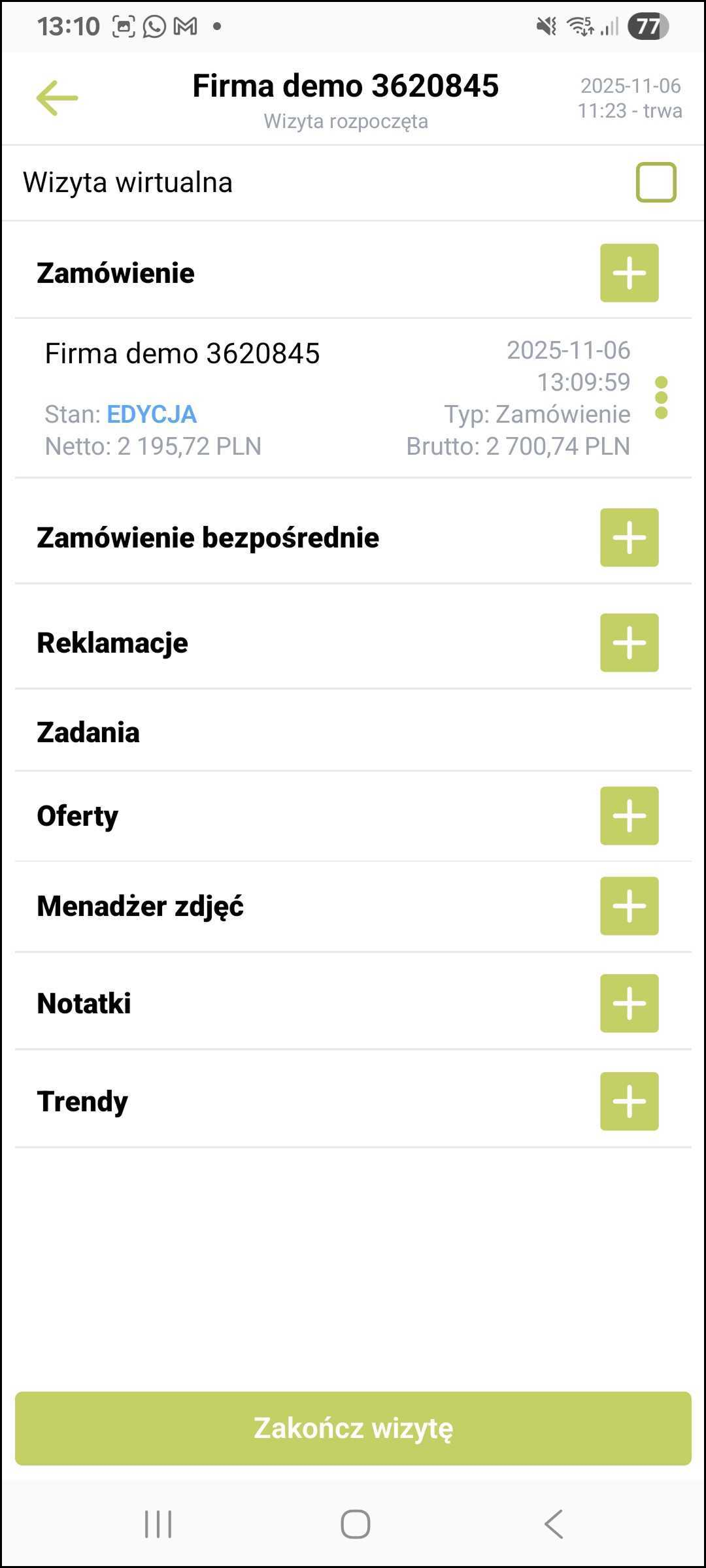
Task: Add a photo in Menadżer zdjęć
Action: pyautogui.click(x=629, y=906)
